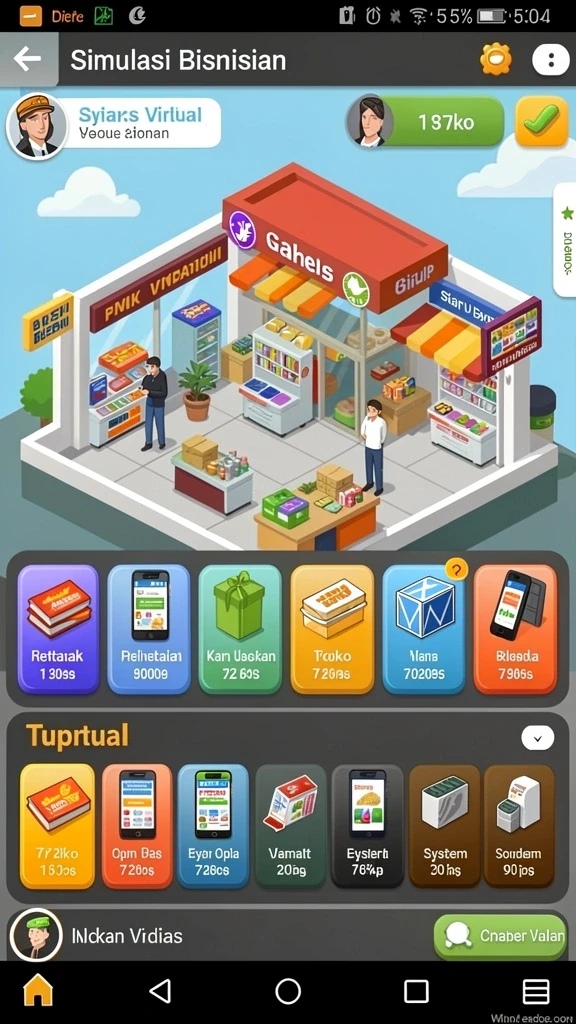
Task: Open the Syiars Virtual profile card
Action: click(114, 123)
